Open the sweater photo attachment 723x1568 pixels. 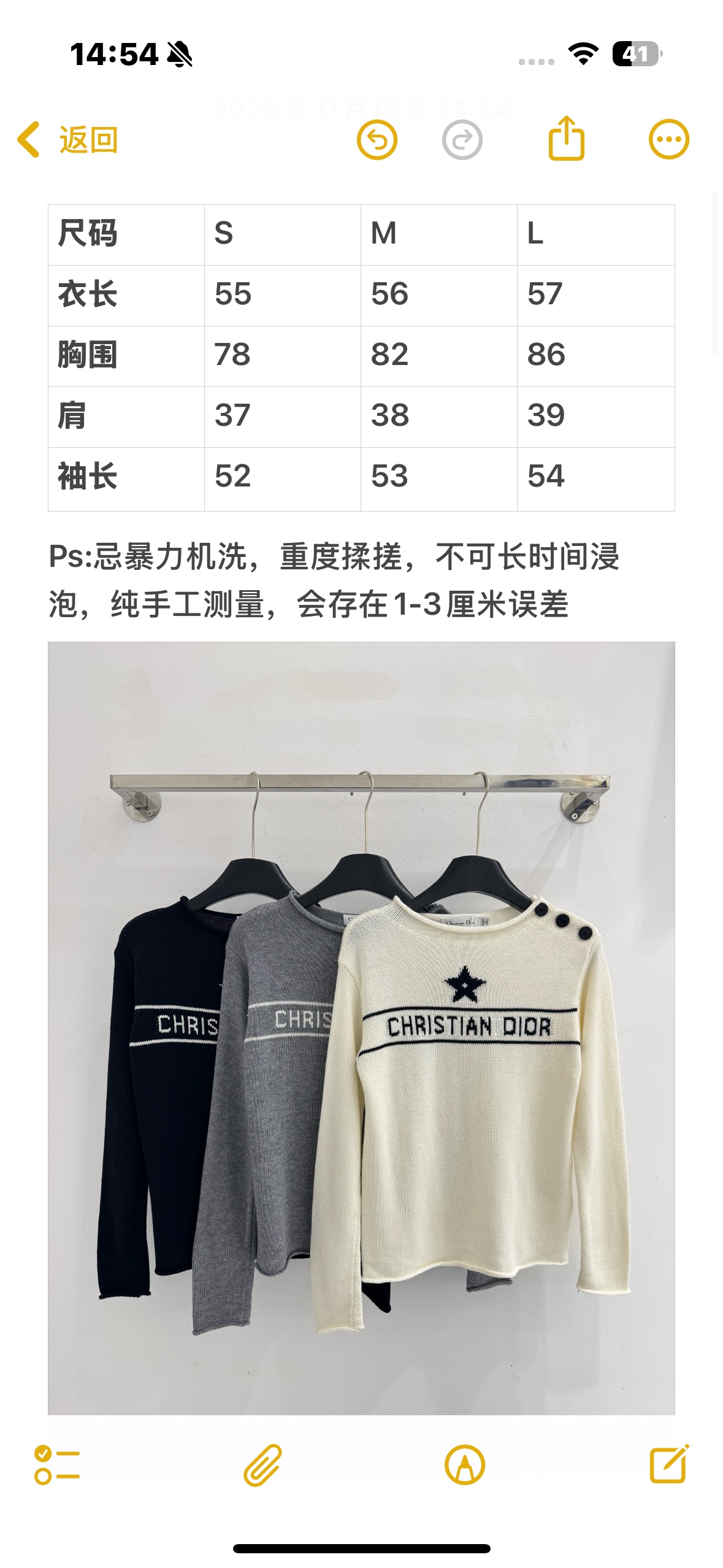[361, 1028]
